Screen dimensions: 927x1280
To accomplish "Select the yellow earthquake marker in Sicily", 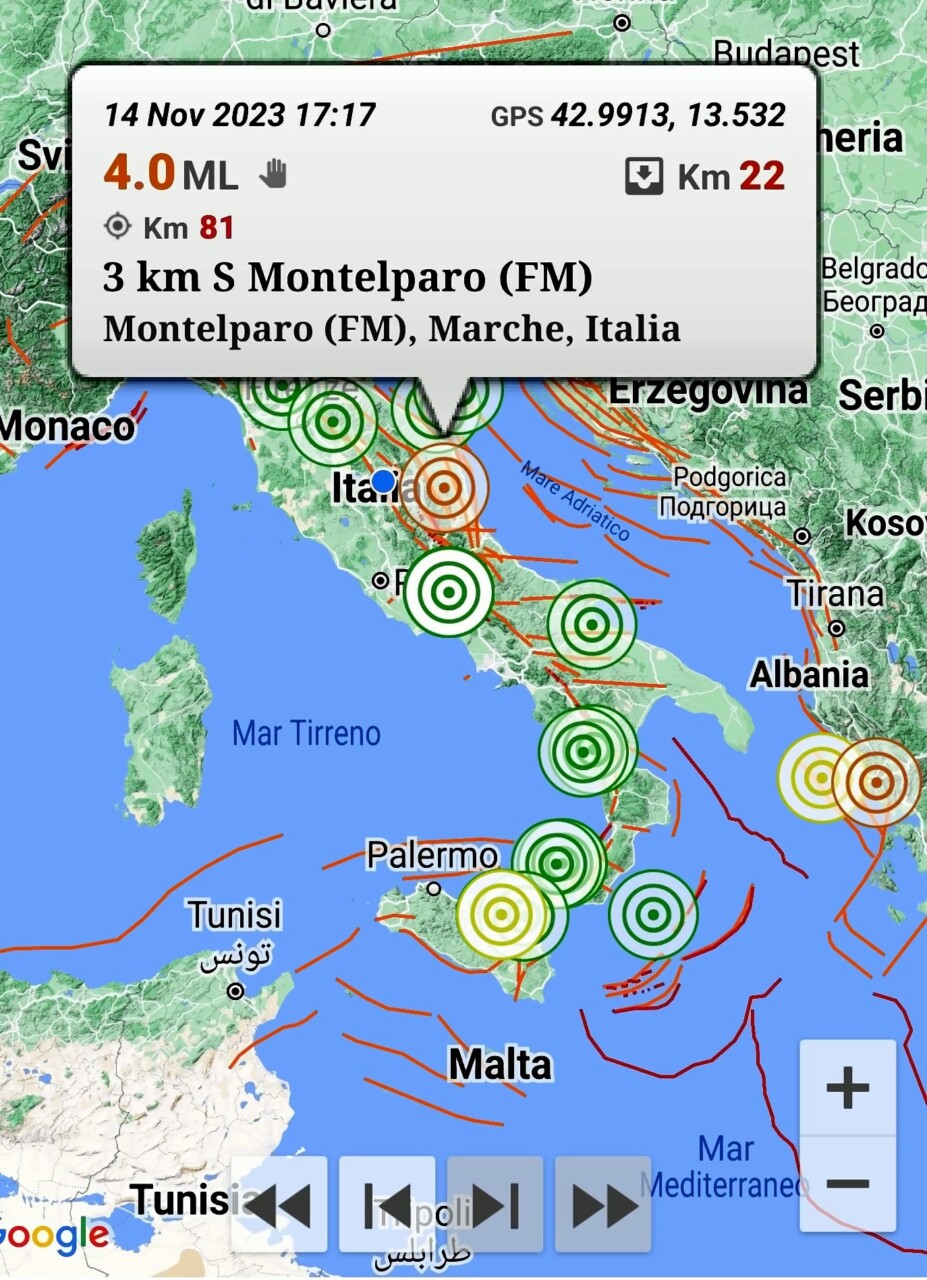I will tap(502, 913).
